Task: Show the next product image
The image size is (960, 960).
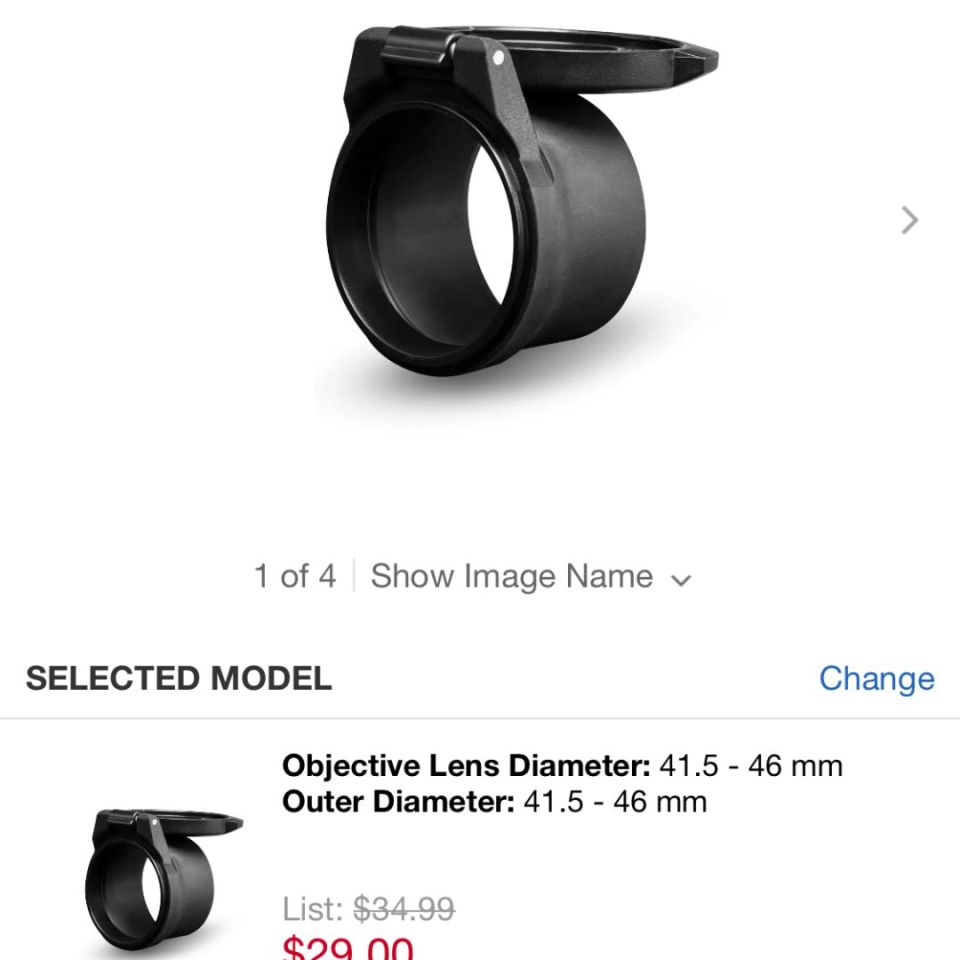Action: pyautogui.click(x=908, y=220)
